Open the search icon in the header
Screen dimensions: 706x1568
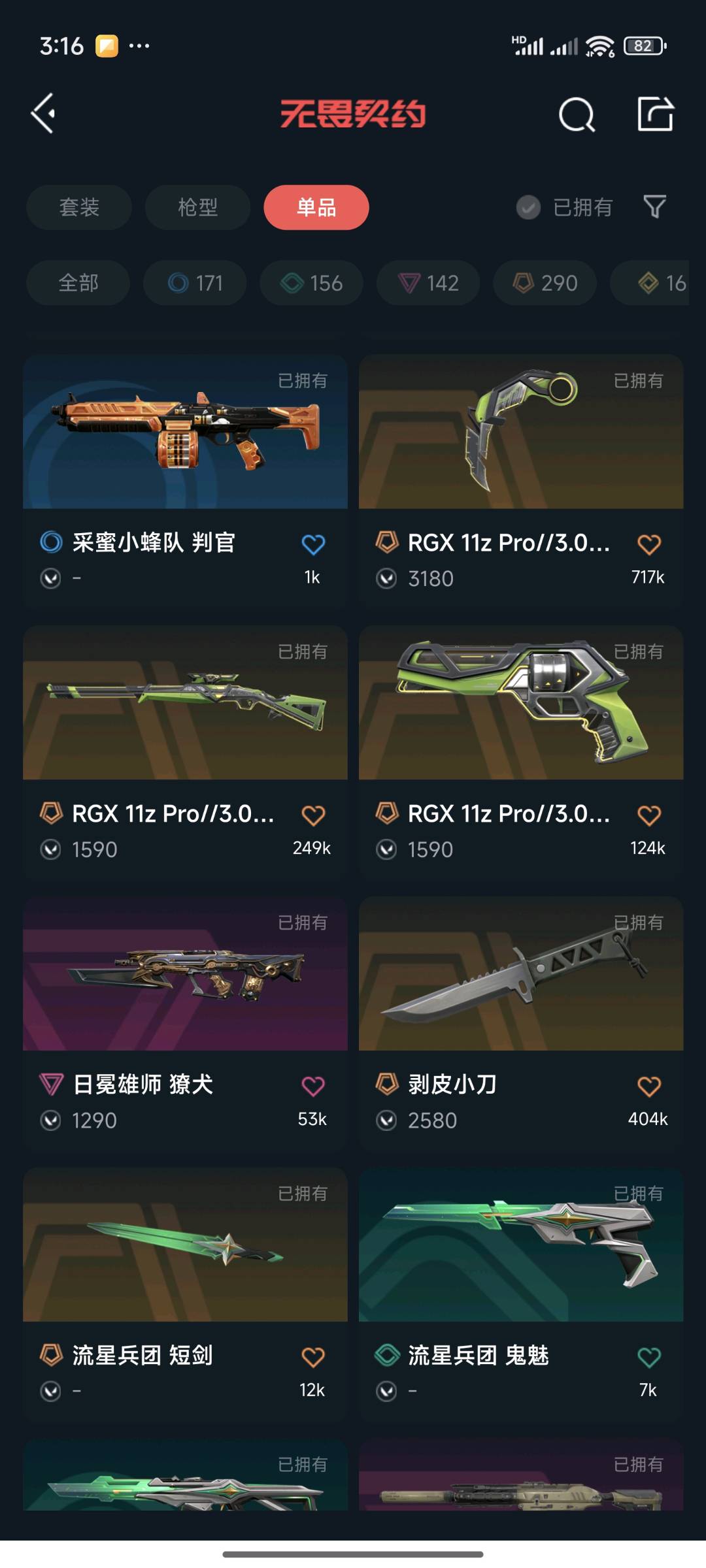point(577,115)
